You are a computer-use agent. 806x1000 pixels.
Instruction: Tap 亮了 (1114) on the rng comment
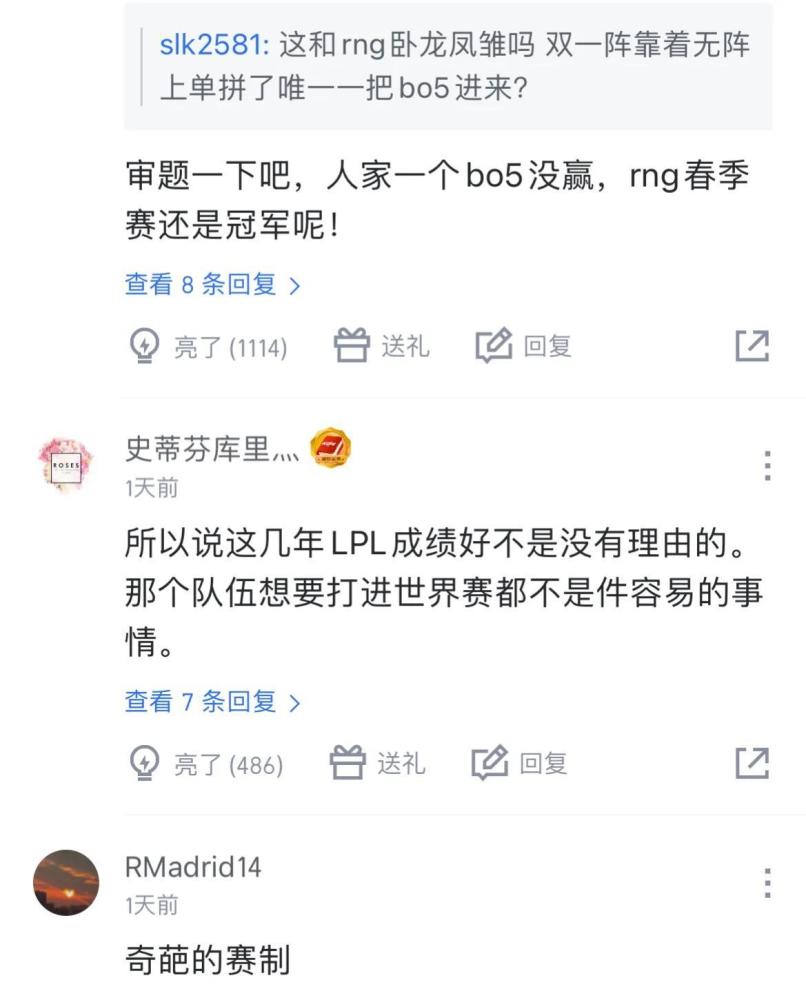208,347
